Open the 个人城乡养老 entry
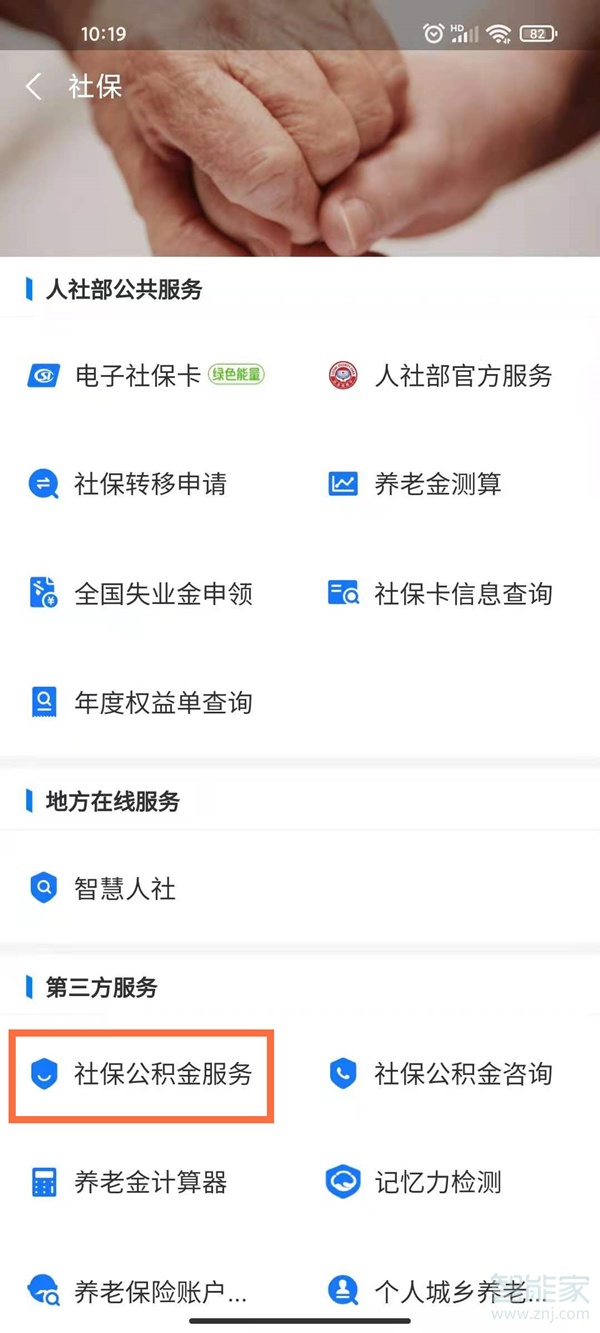Image resolution: width=600 pixels, height=1333 pixels. [438, 1290]
